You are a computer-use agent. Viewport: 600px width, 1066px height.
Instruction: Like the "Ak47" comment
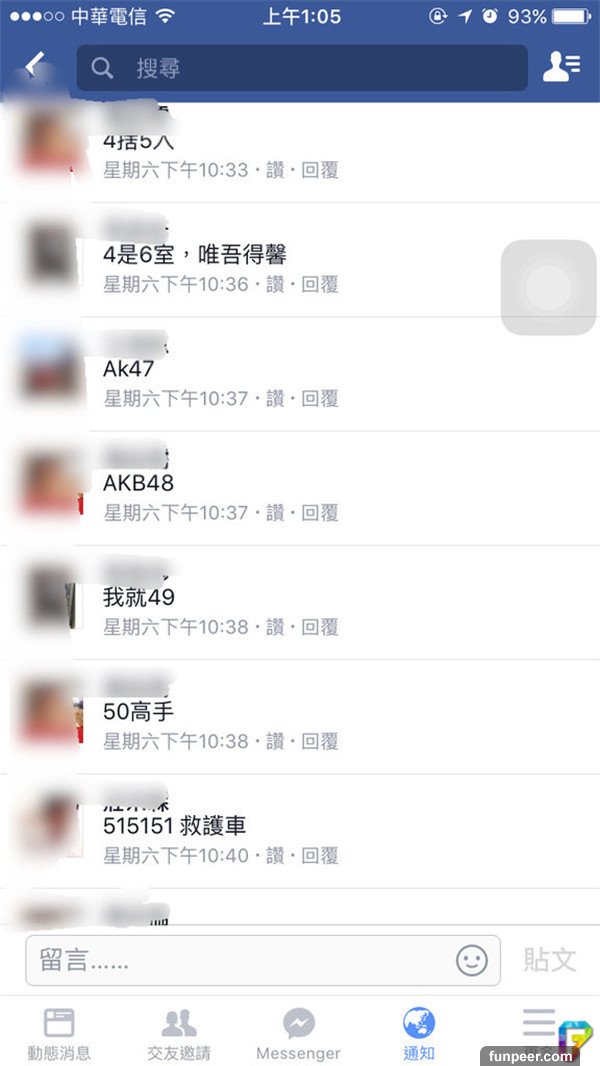275,399
